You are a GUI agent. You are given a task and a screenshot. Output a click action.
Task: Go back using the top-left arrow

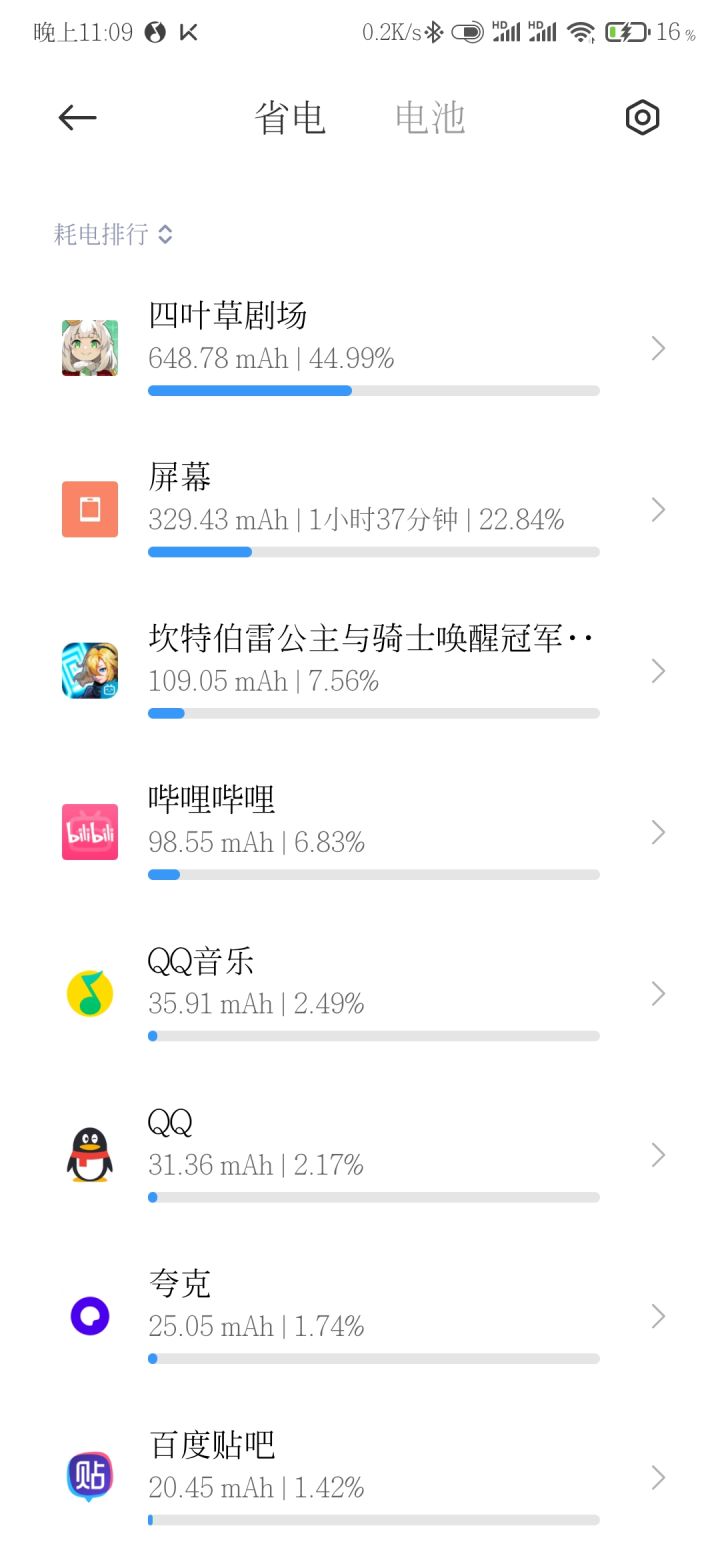[x=77, y=118]
